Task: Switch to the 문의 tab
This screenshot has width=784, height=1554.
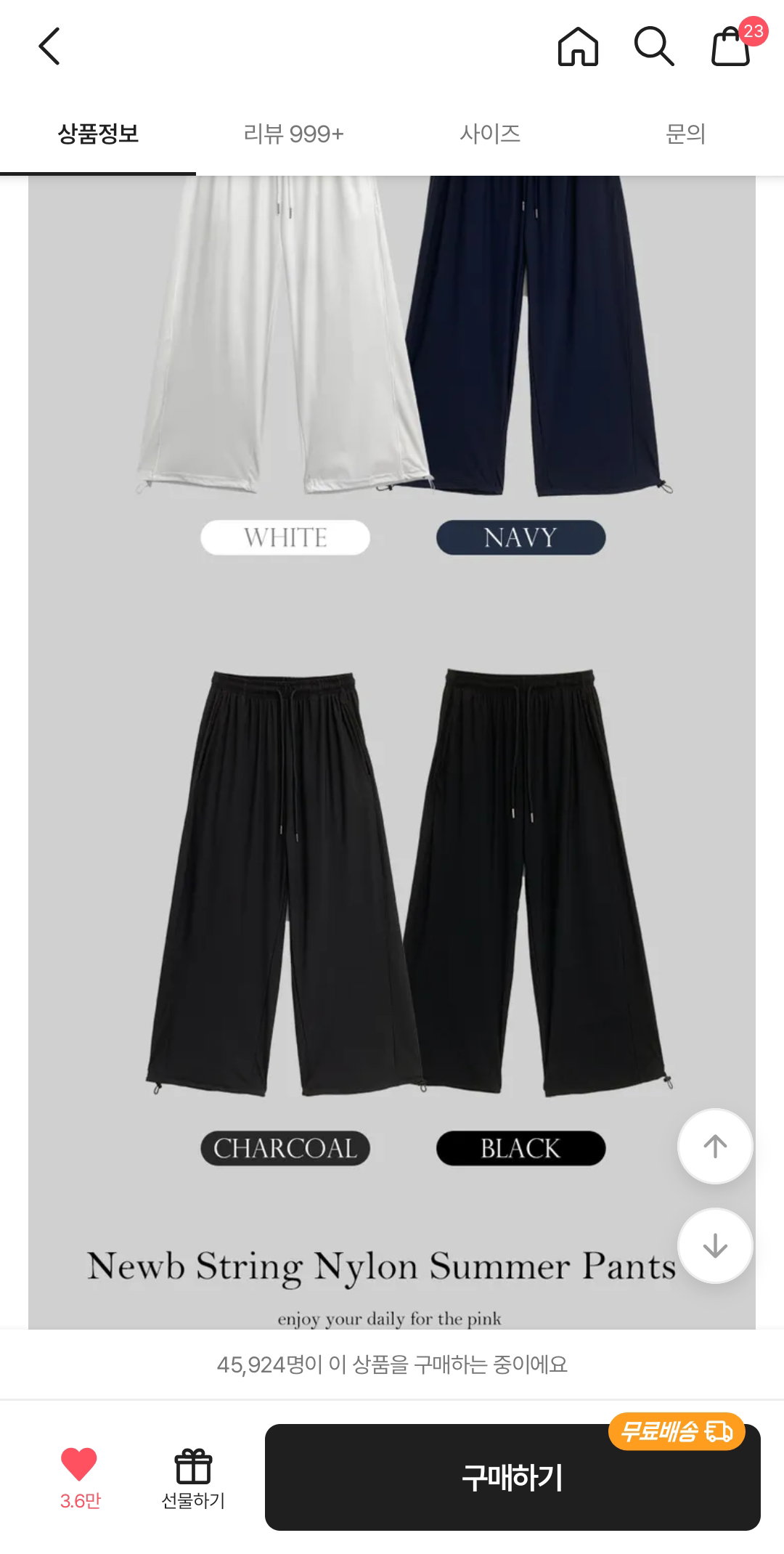Action: tap(685, 134)
